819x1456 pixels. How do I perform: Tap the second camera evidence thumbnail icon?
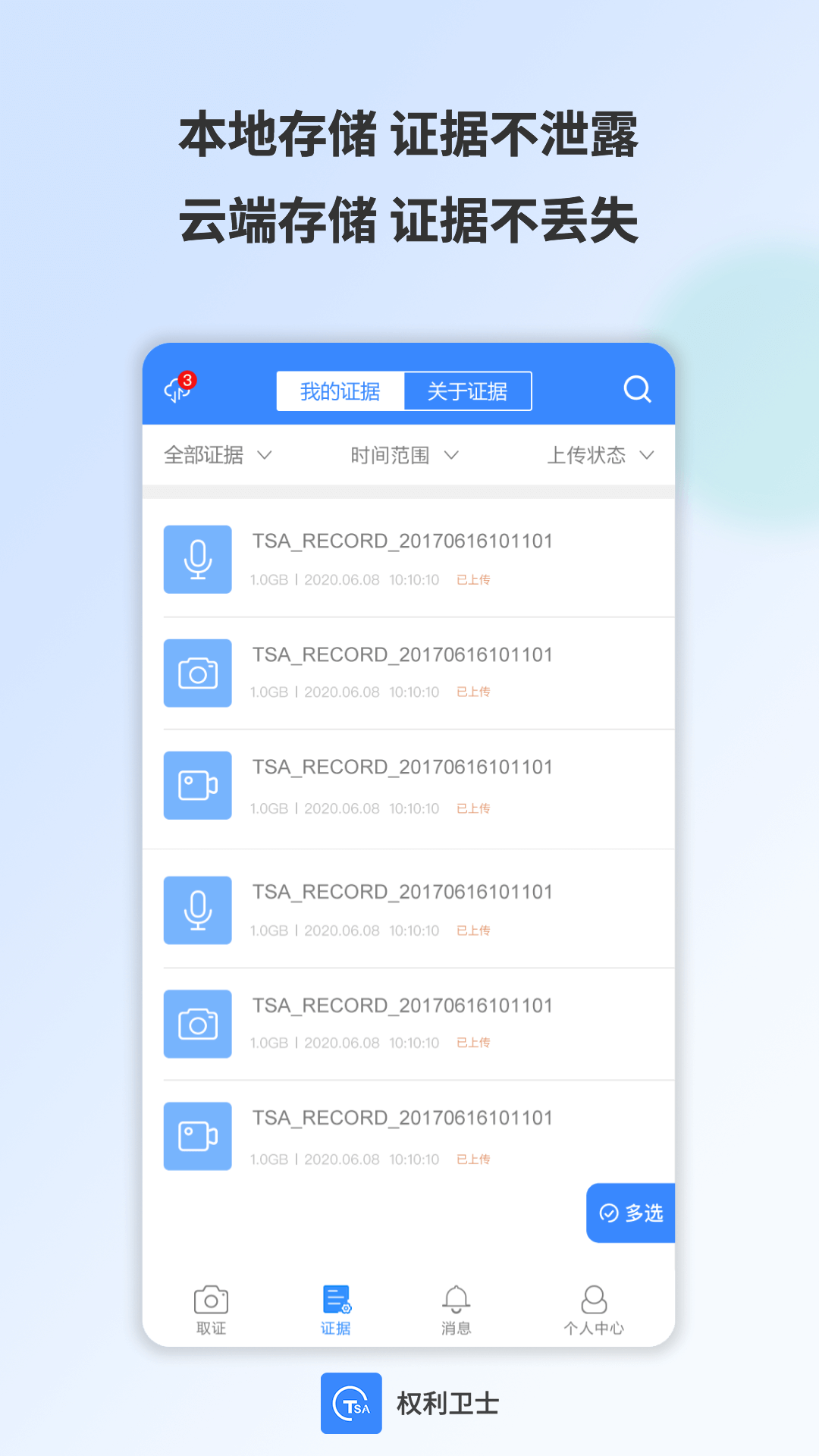197,1024
